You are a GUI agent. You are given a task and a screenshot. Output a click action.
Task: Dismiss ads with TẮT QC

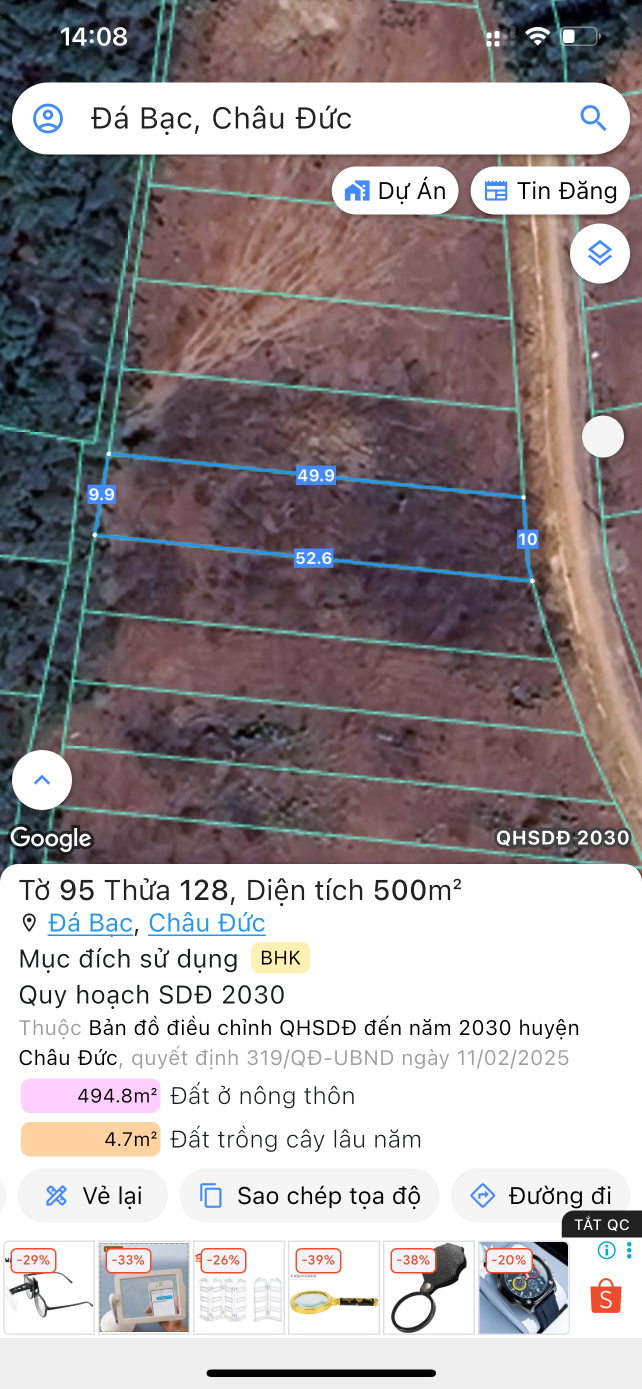(602, 1225)
